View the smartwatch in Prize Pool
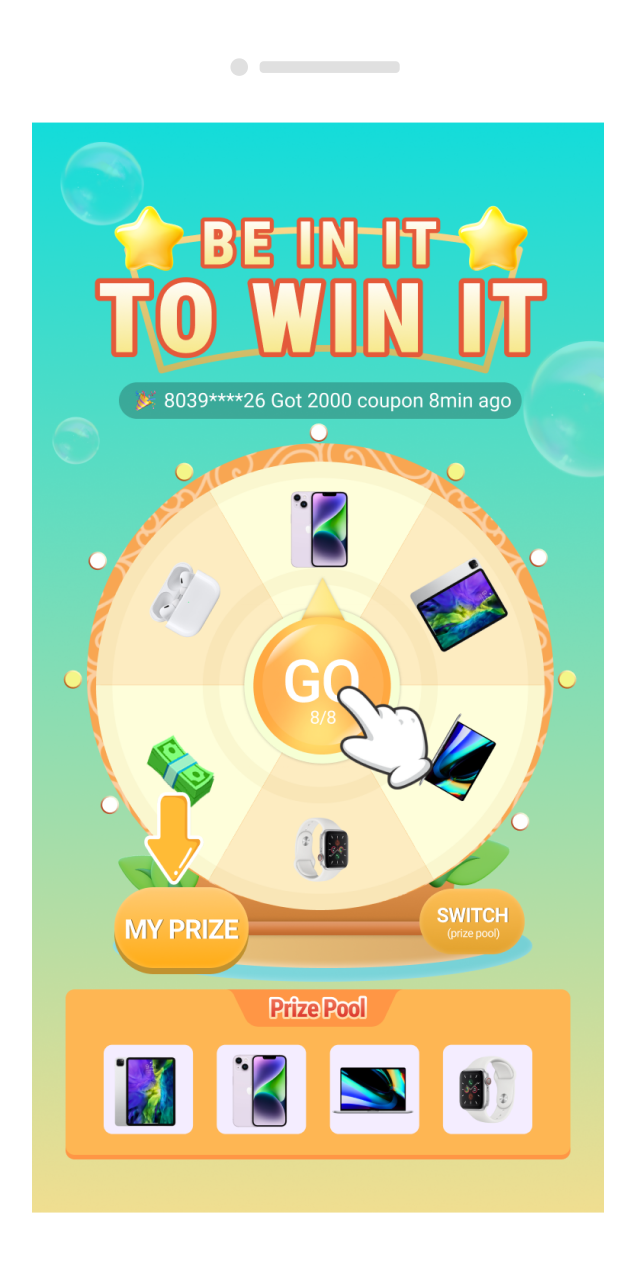The width and height of the screenshot is (636, 1280). 487,1089
